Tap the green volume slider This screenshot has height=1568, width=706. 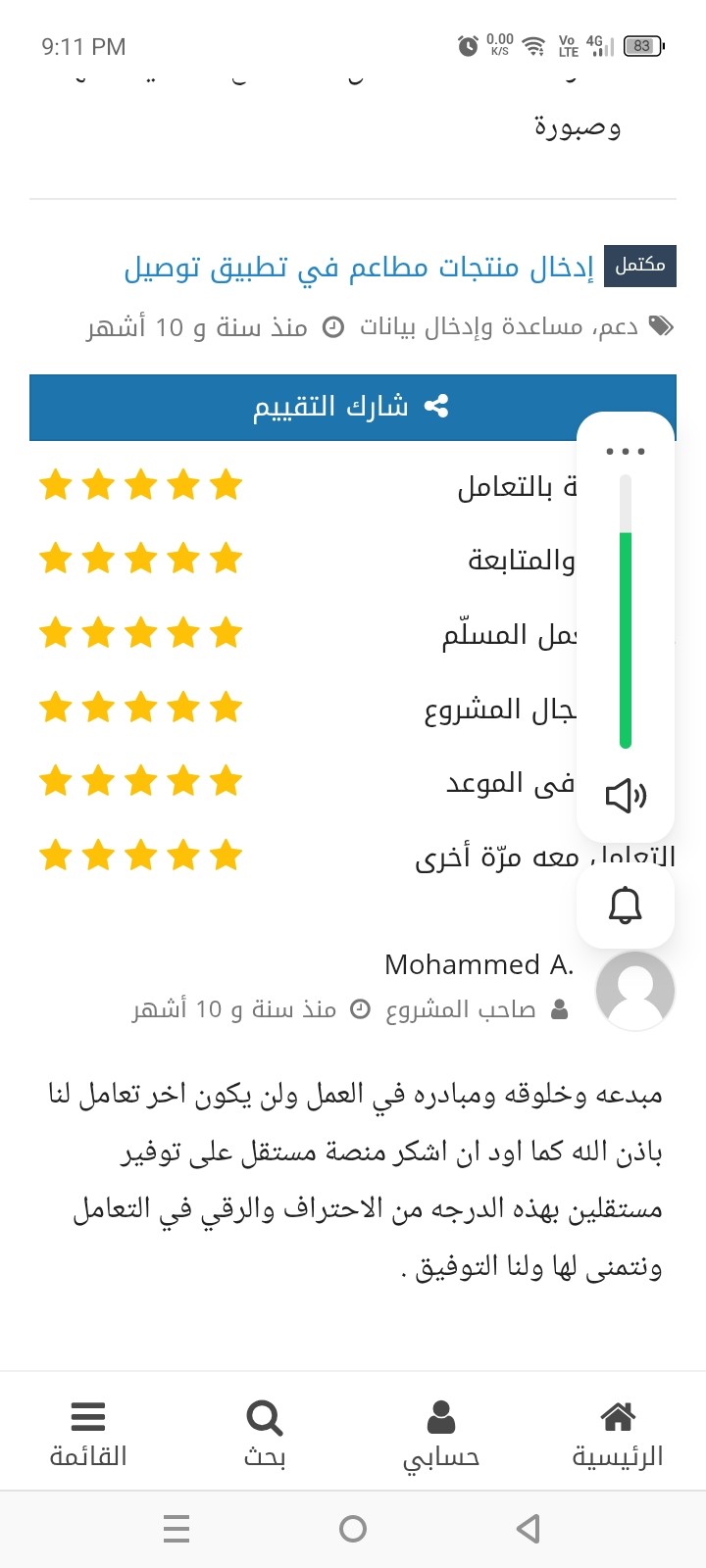[x=626, y=612]
